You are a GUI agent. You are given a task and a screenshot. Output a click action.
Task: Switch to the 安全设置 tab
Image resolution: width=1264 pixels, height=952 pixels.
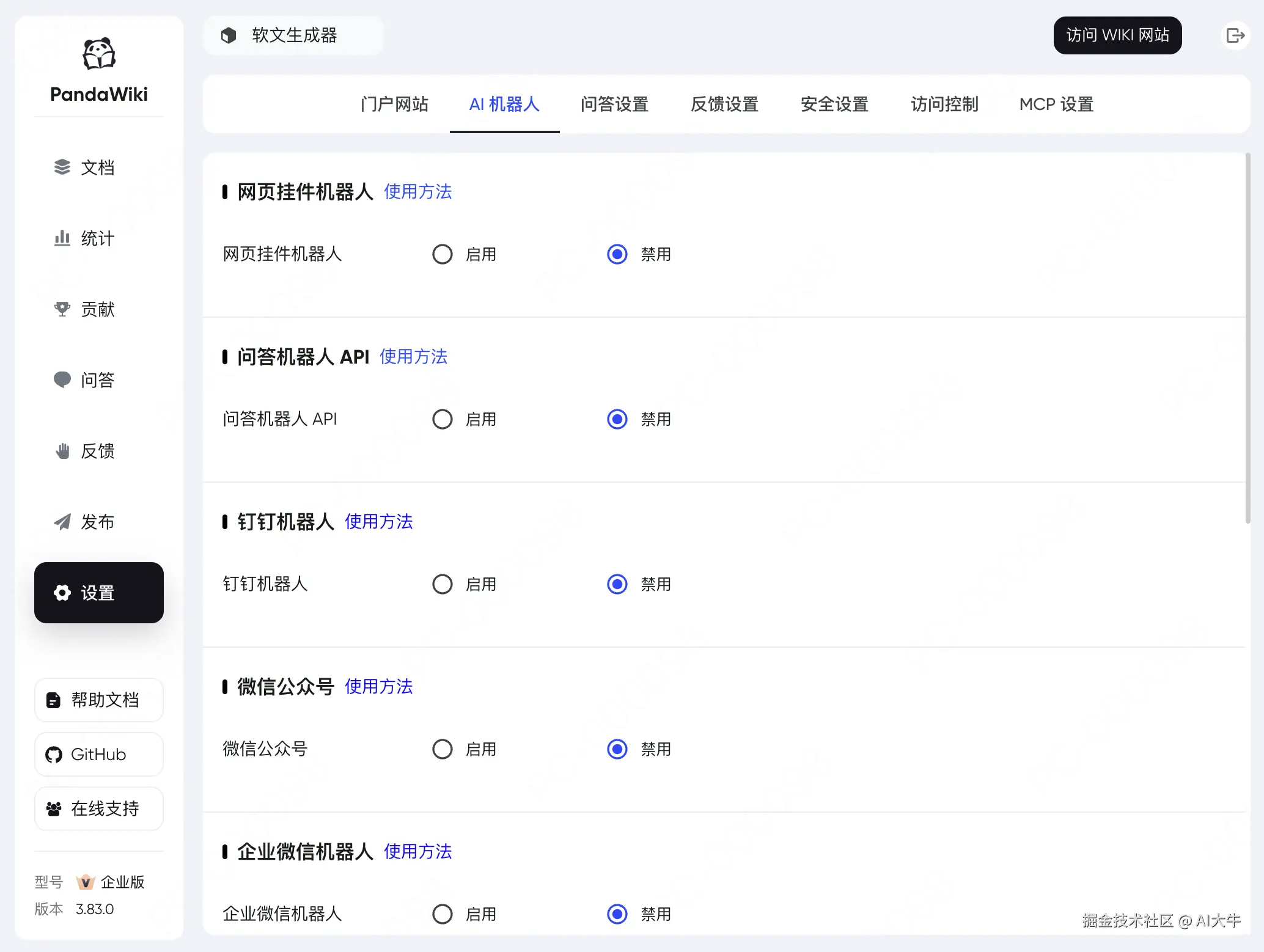tap(834, 104)
